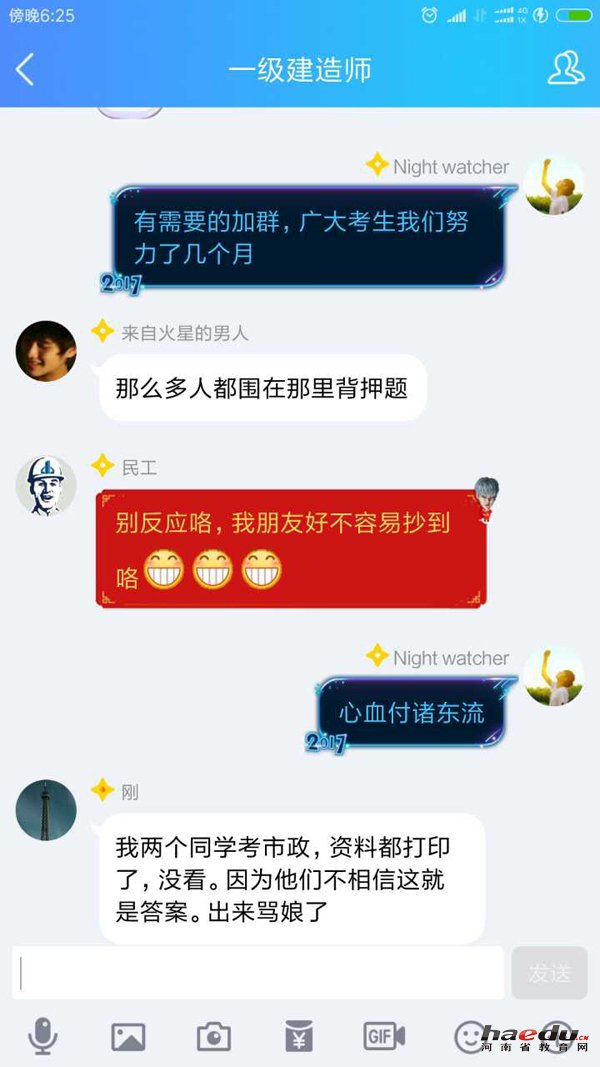Open the red packet icon
The width and height of the screenshot is (600, 1067).
[x=299, y=1037]
